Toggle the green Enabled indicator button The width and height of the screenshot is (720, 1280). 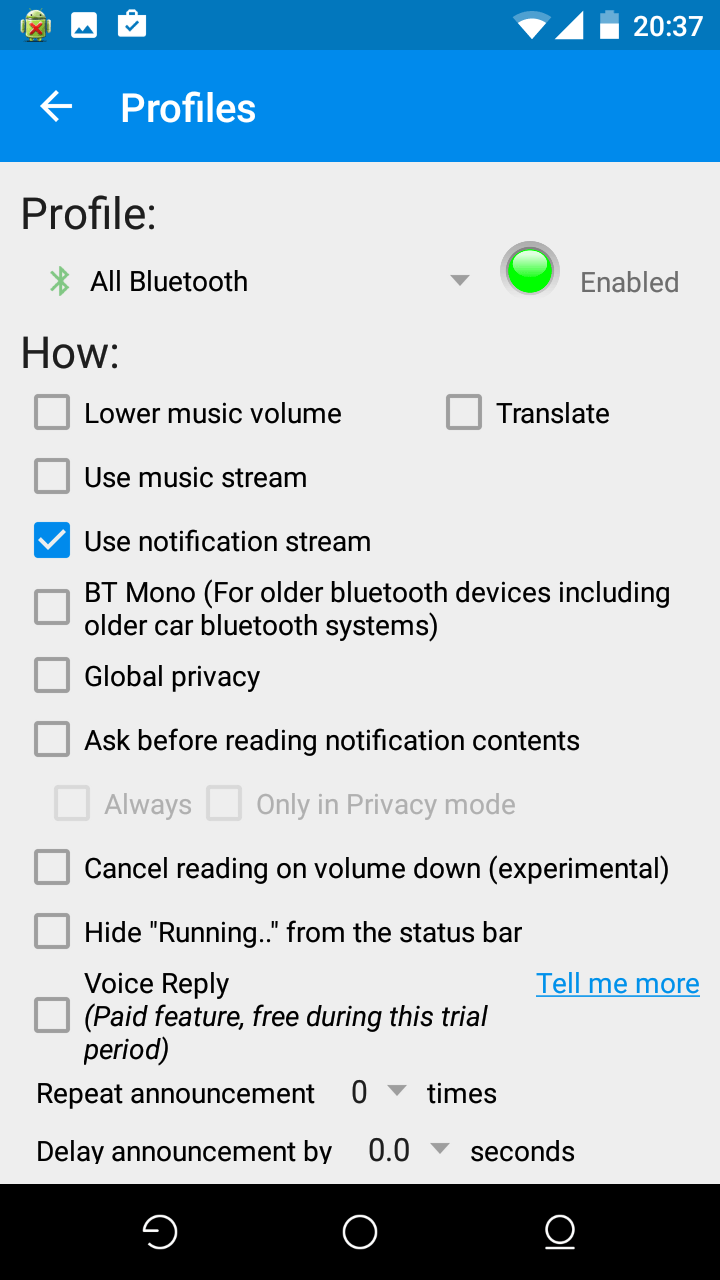530,270
